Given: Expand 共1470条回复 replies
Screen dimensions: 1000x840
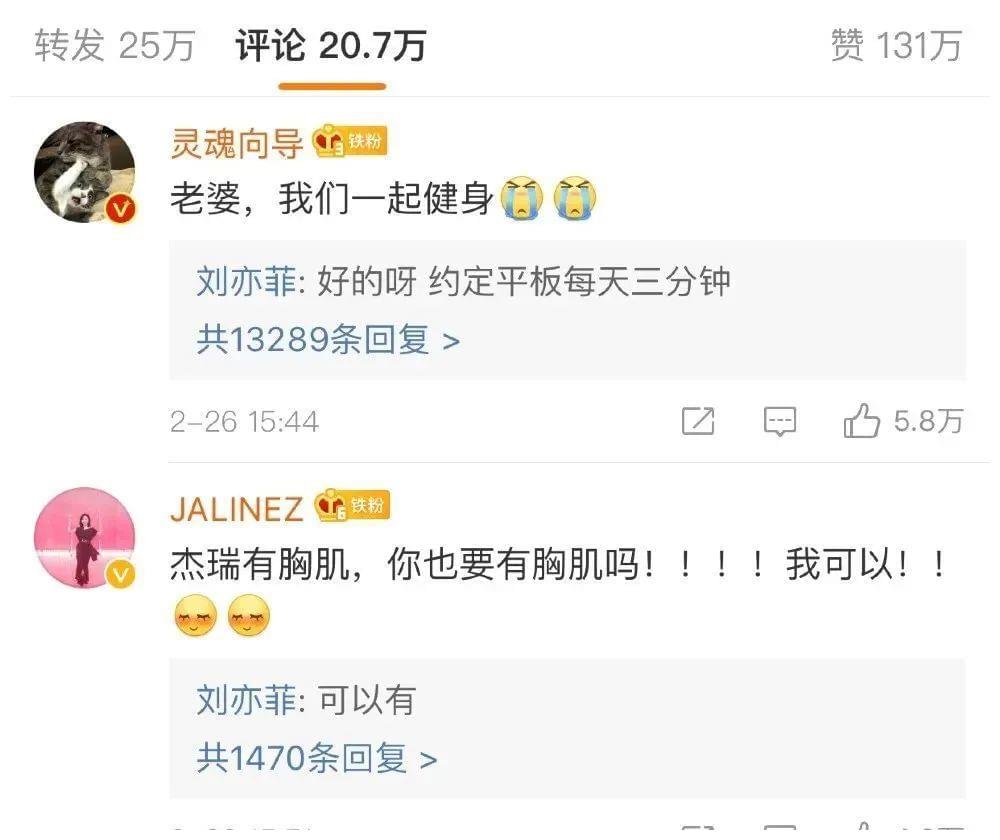Looking at the screenshot, I should [317, 758].
